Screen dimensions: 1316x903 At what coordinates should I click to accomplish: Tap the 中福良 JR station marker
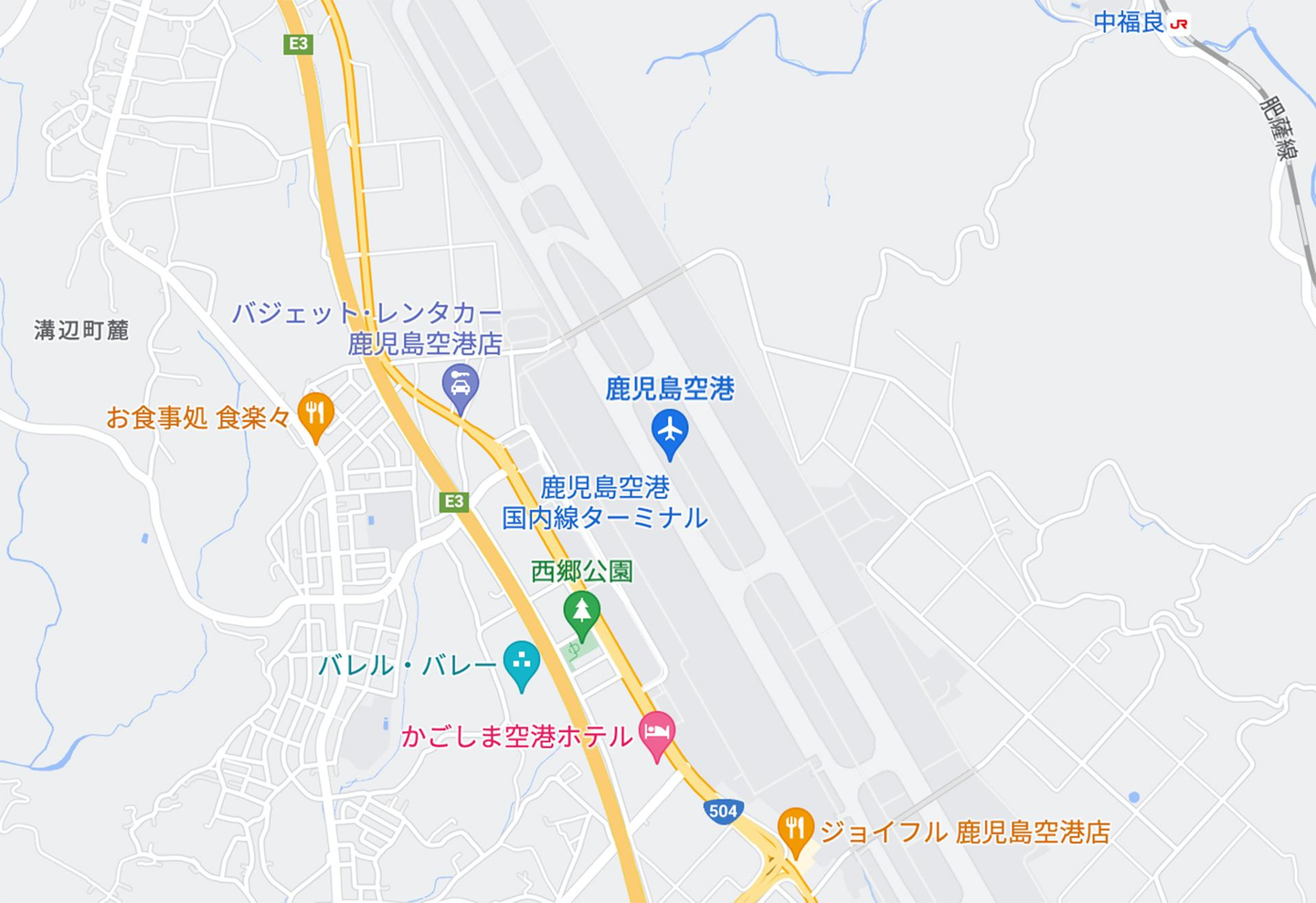(1178, 24)
